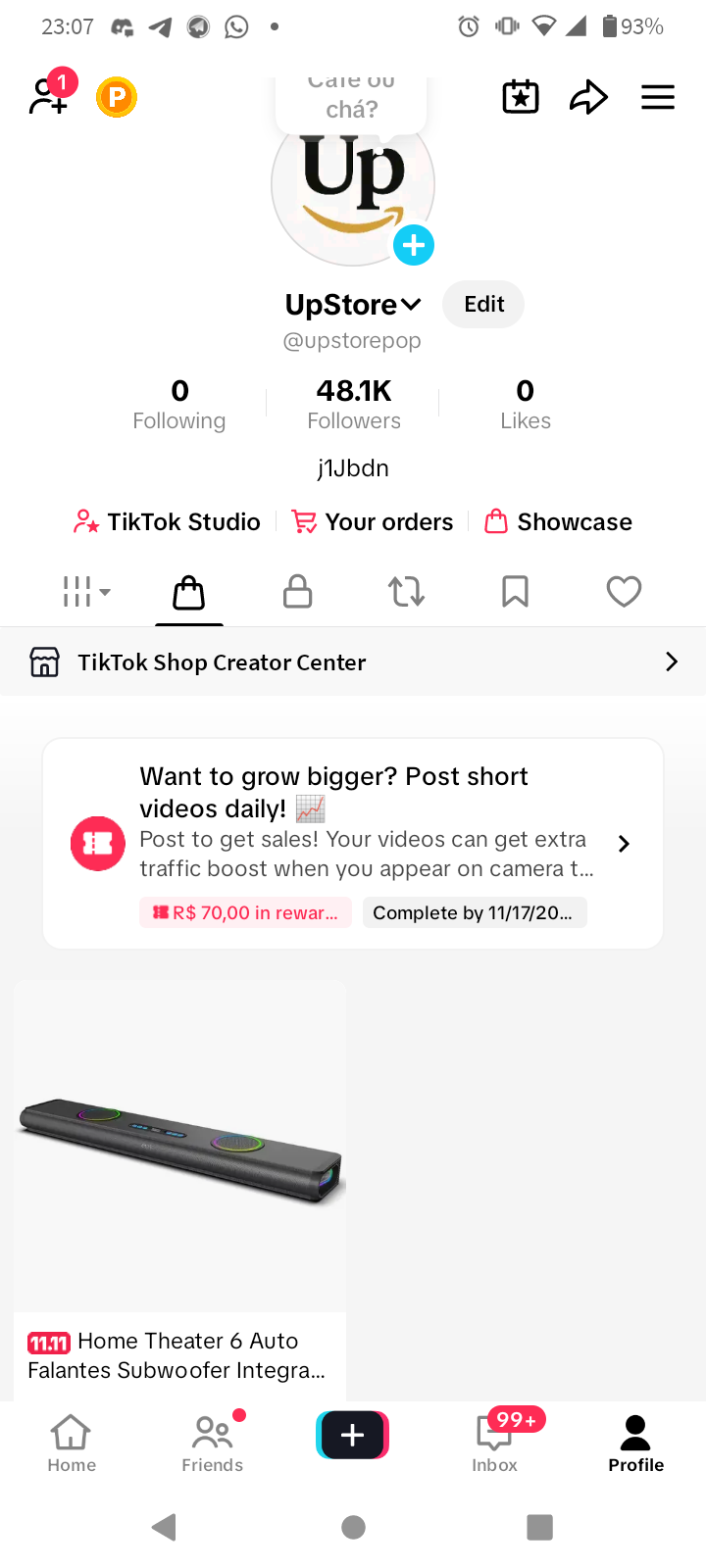
Task: Open TikTok Shop Creator Center
Action: tap(353, 662)
